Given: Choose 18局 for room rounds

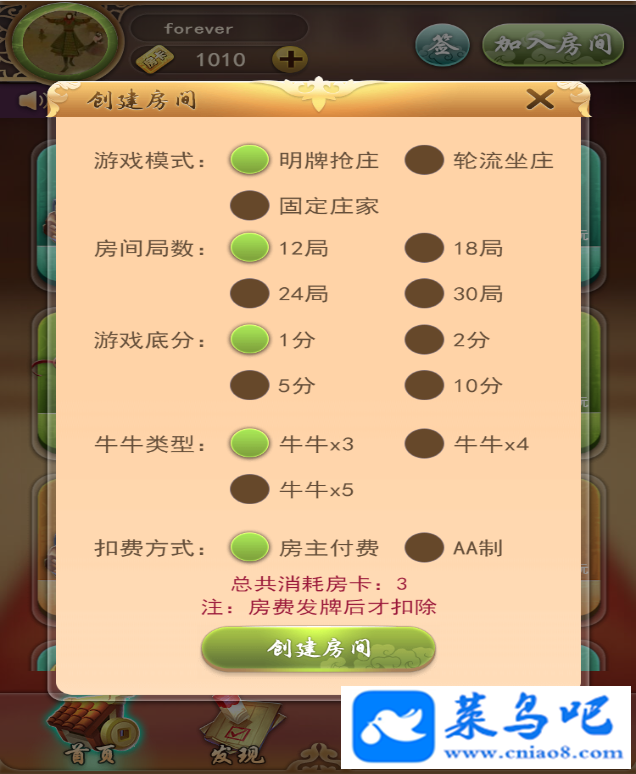Looking at the screenshot, I should point(424,248).
